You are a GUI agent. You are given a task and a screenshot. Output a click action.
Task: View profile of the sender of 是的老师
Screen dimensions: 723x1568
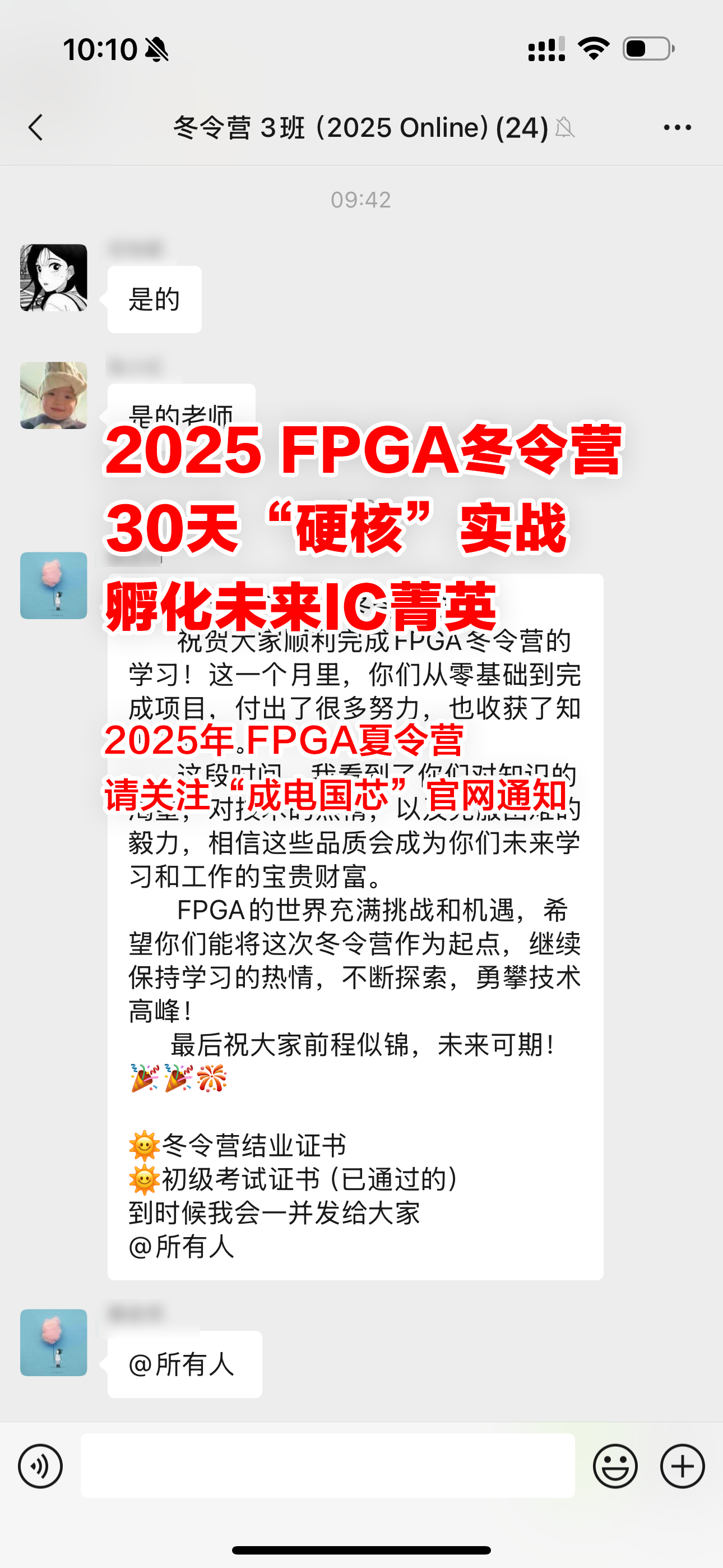click(x=54, y=396)
